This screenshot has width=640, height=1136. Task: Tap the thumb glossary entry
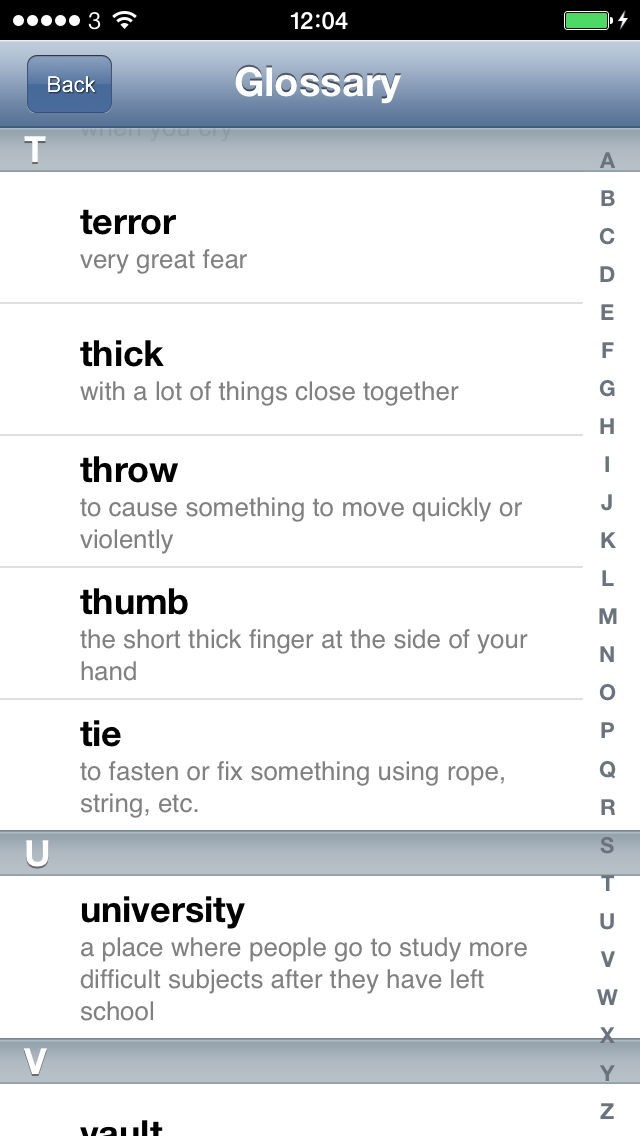[x=291, y=633]
